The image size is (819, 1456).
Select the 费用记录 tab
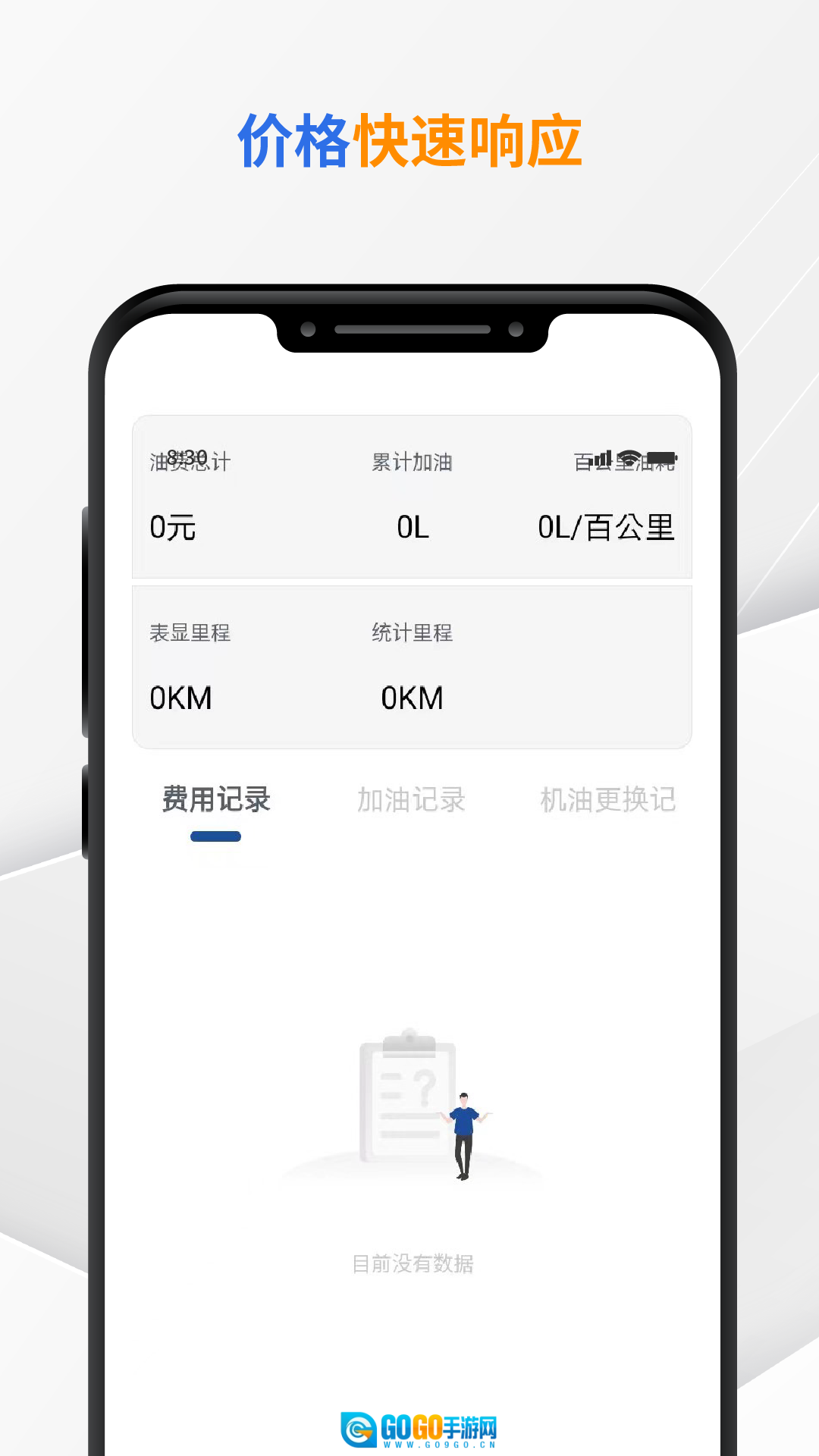click(215, 800)
